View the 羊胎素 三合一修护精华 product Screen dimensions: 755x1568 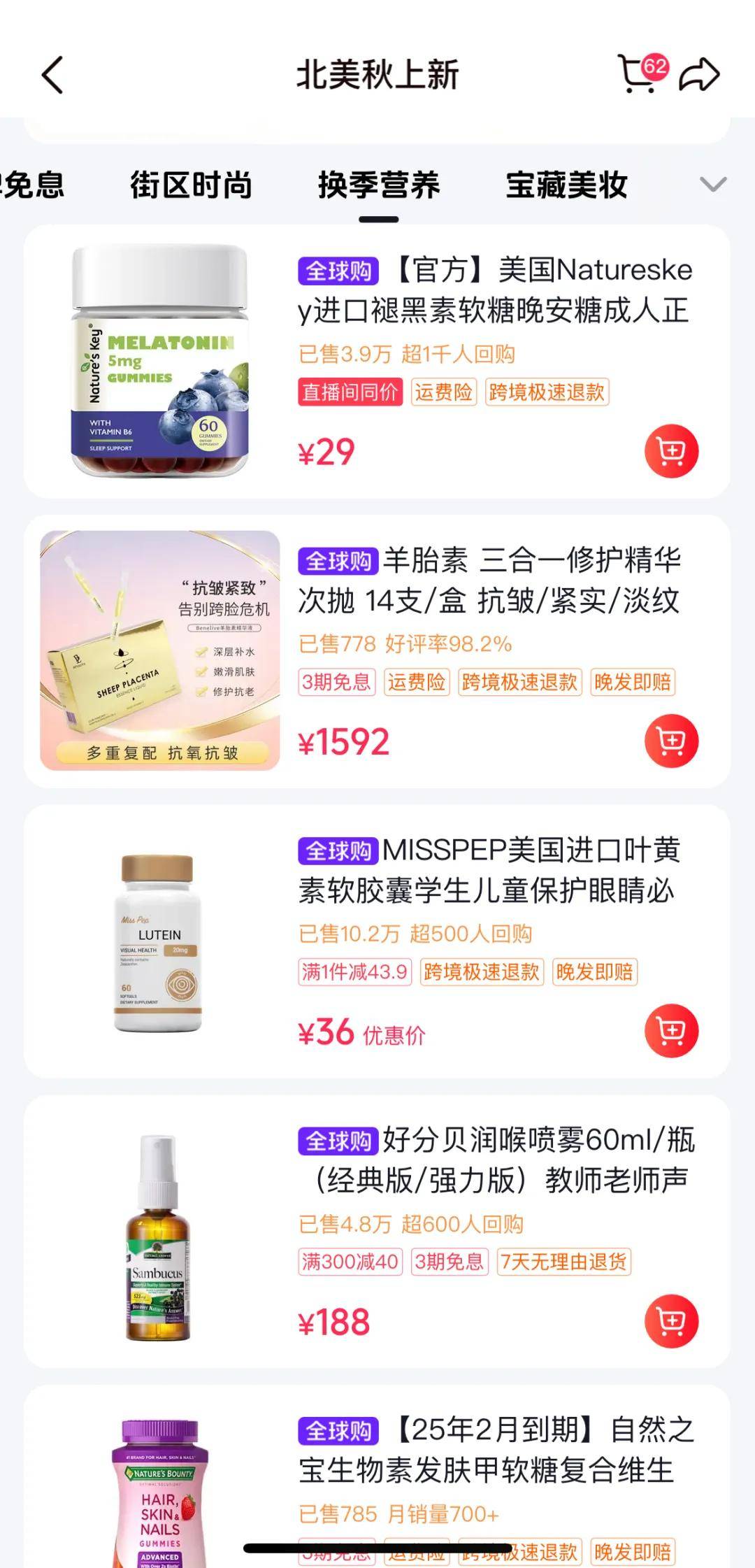[x=489, y=580]
